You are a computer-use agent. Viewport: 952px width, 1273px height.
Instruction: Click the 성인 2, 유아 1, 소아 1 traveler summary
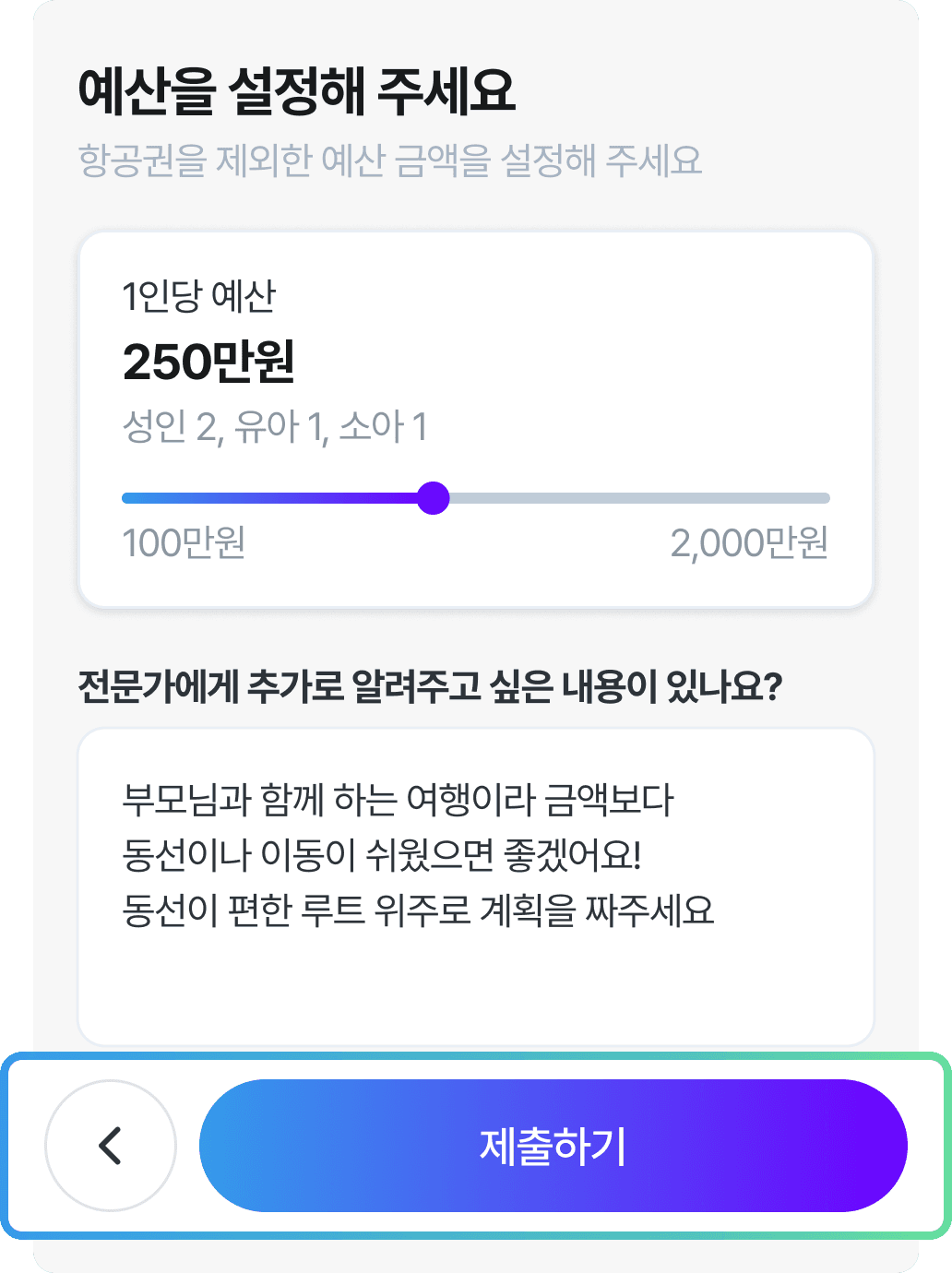coord(275,428)
